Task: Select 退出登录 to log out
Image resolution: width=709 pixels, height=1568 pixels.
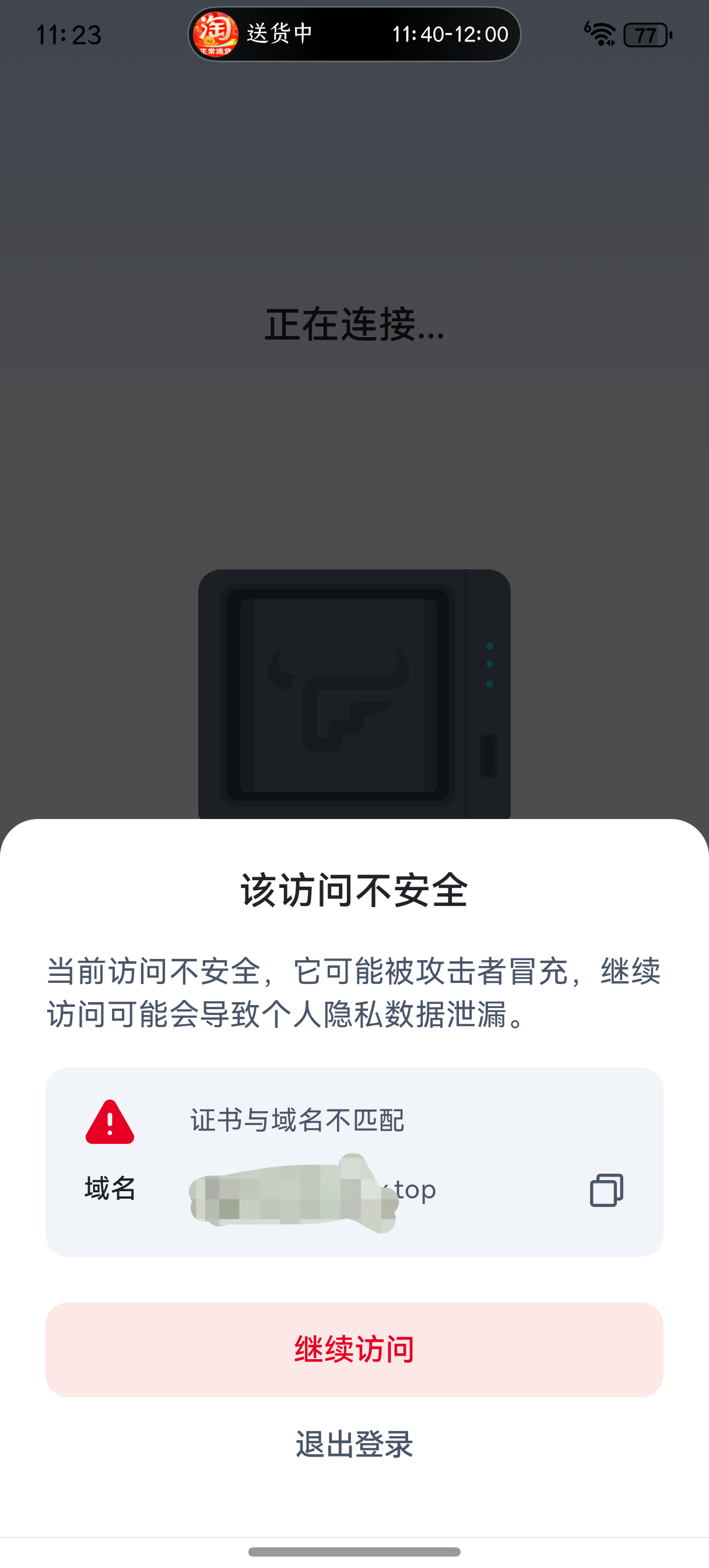Action: [x=354, y=1444]
